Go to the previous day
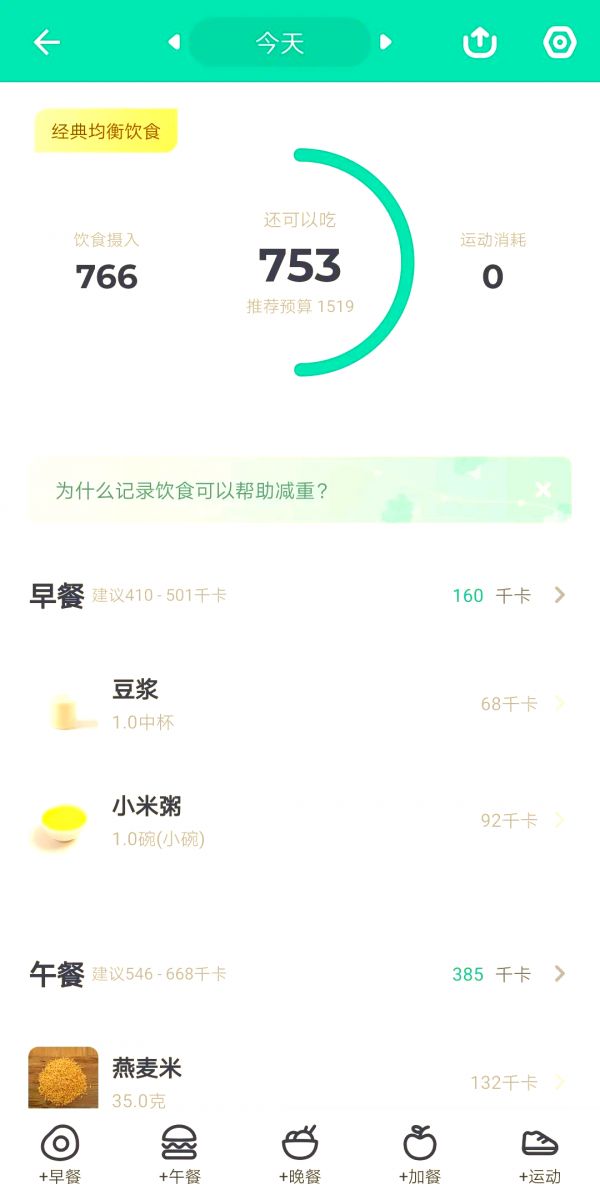 pyautogui.click(x=174, y=42)
